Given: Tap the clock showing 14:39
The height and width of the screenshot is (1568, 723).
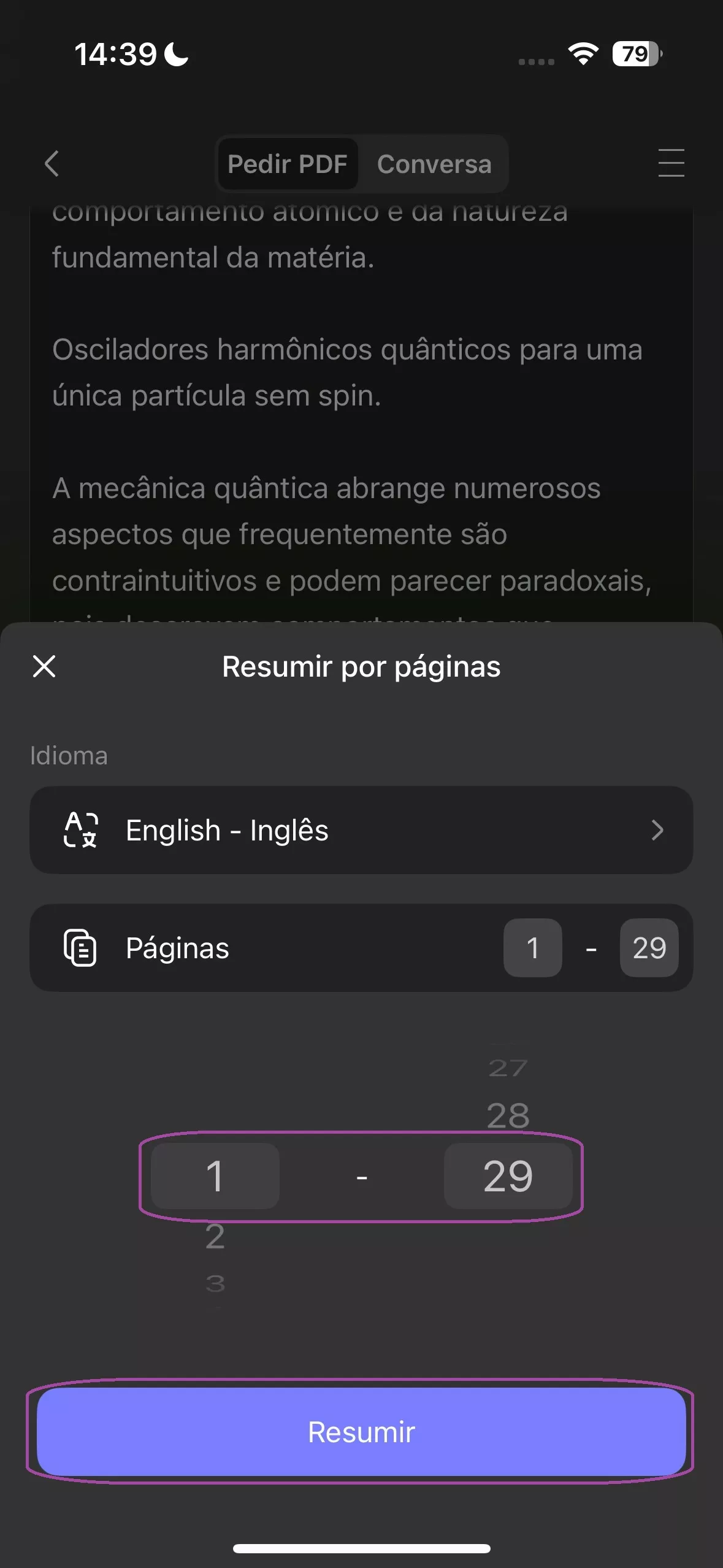Looking at the screenshot, I should coord(117,54).
